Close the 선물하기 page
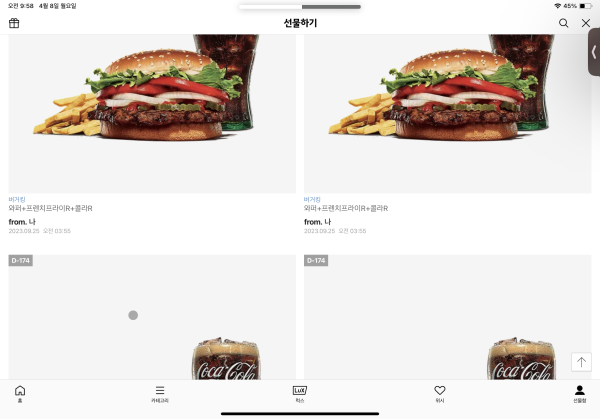 [586, 23]
